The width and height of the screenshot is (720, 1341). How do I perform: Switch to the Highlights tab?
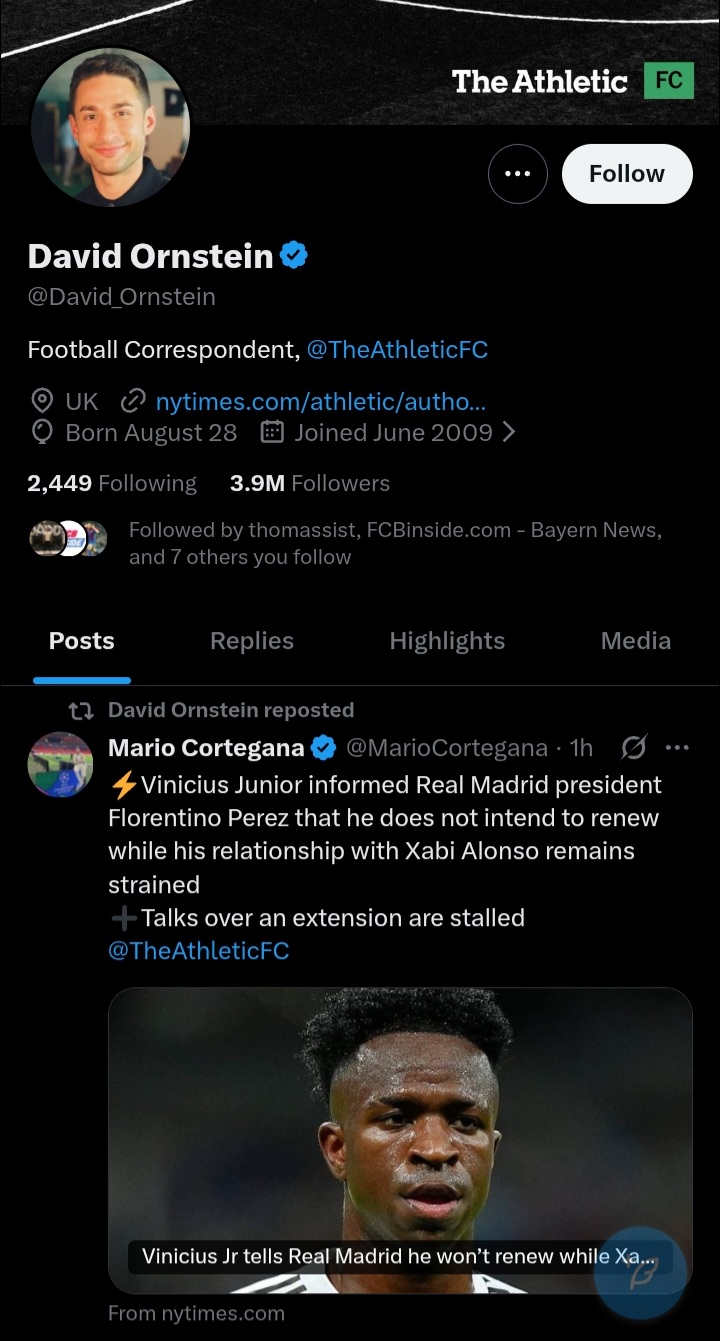pyautogui.click(x=447, y=641)
